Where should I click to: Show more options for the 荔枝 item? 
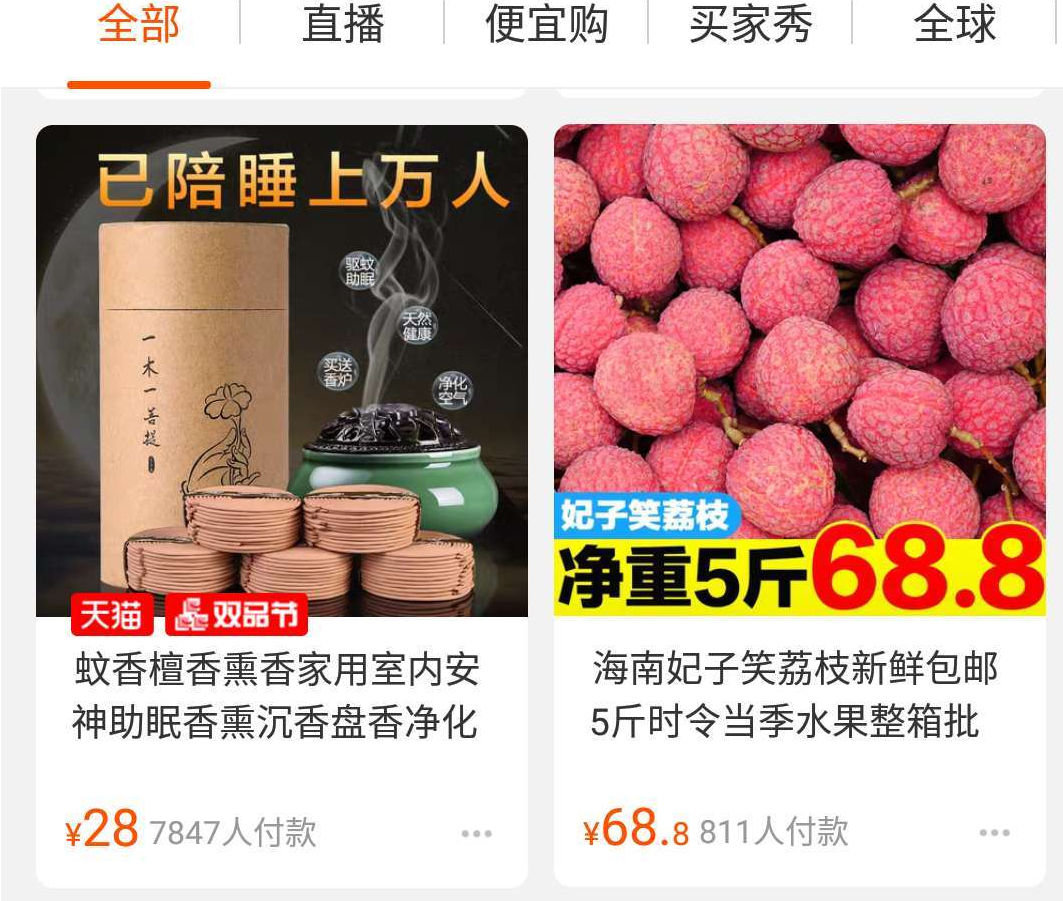(994, 833)
